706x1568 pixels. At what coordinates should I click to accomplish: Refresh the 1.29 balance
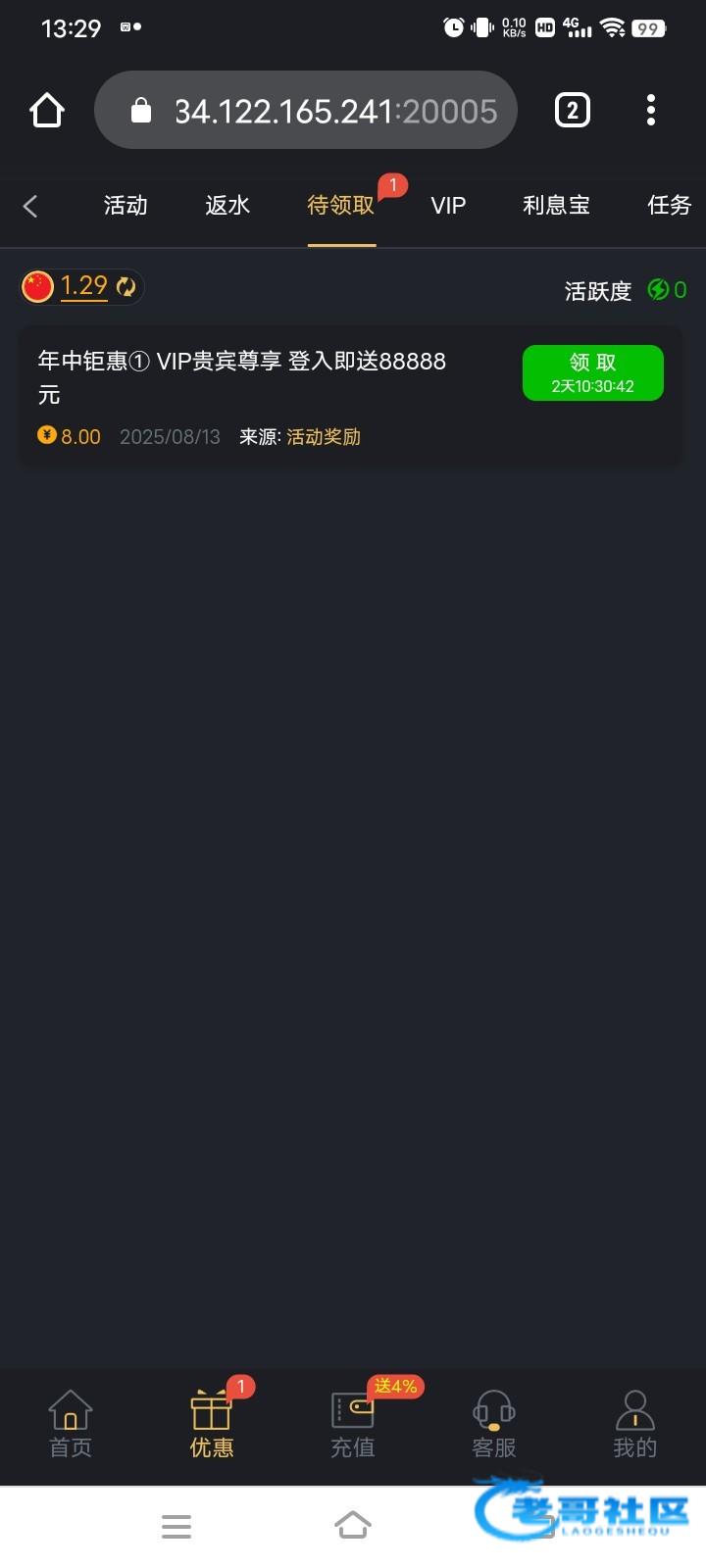[126, 287]
